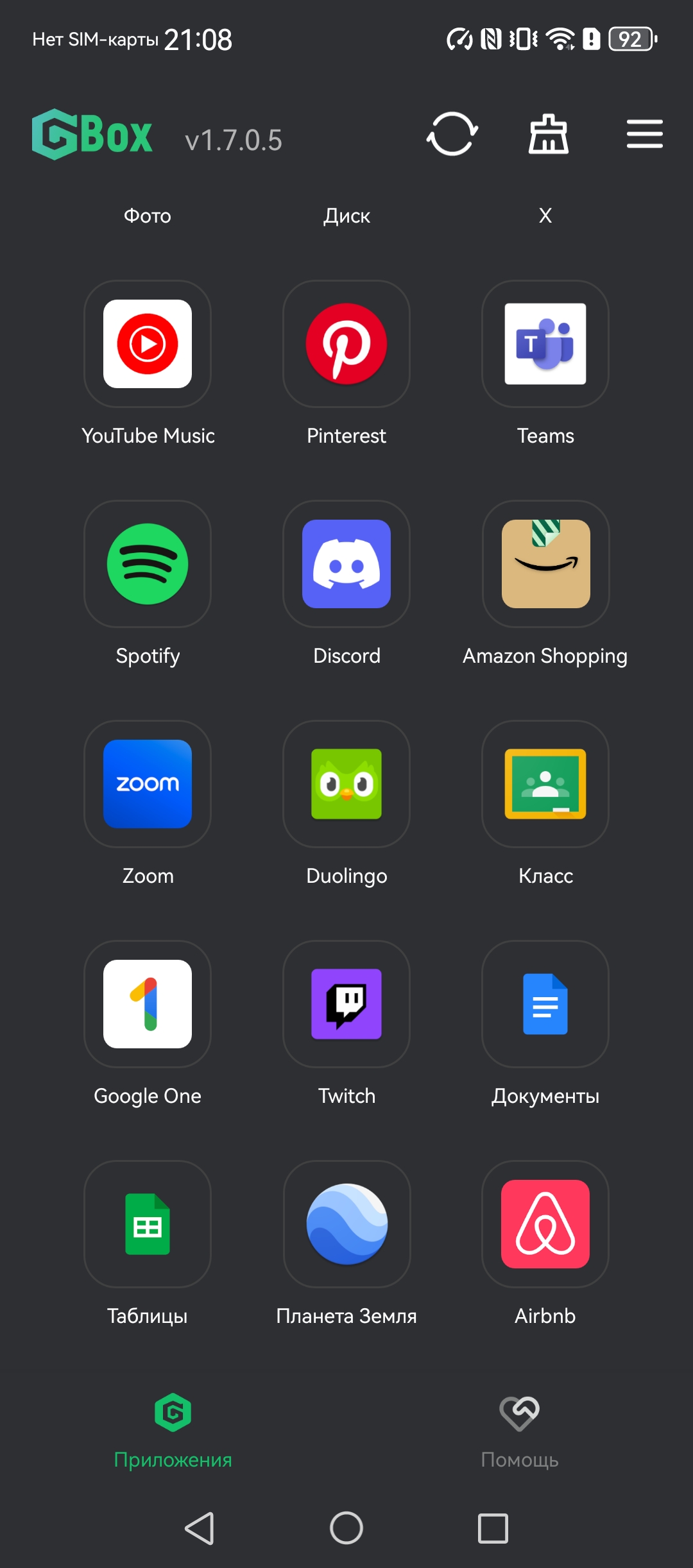Open Планета Земля

(x=346, y=1224)
